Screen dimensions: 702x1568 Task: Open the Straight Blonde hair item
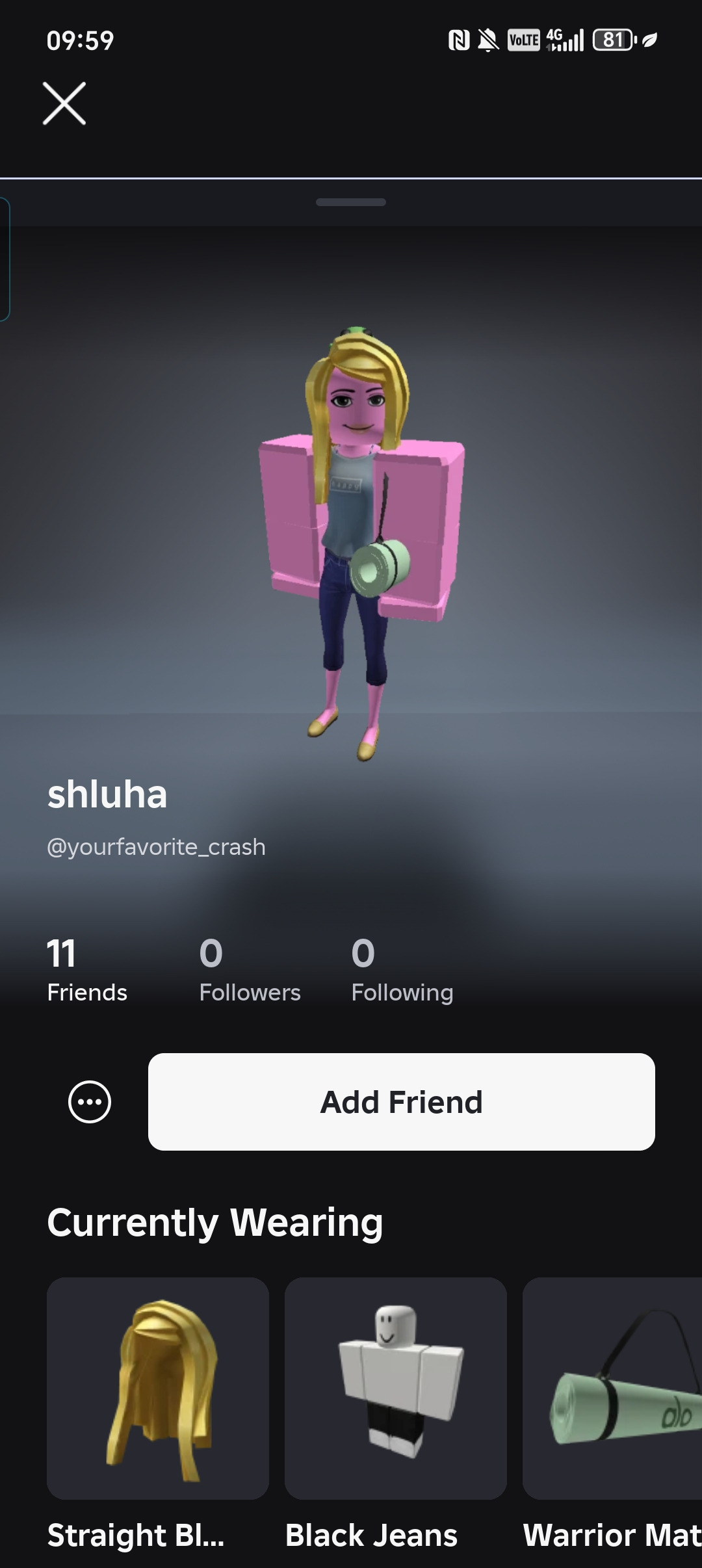click(x=158, y=1389)
